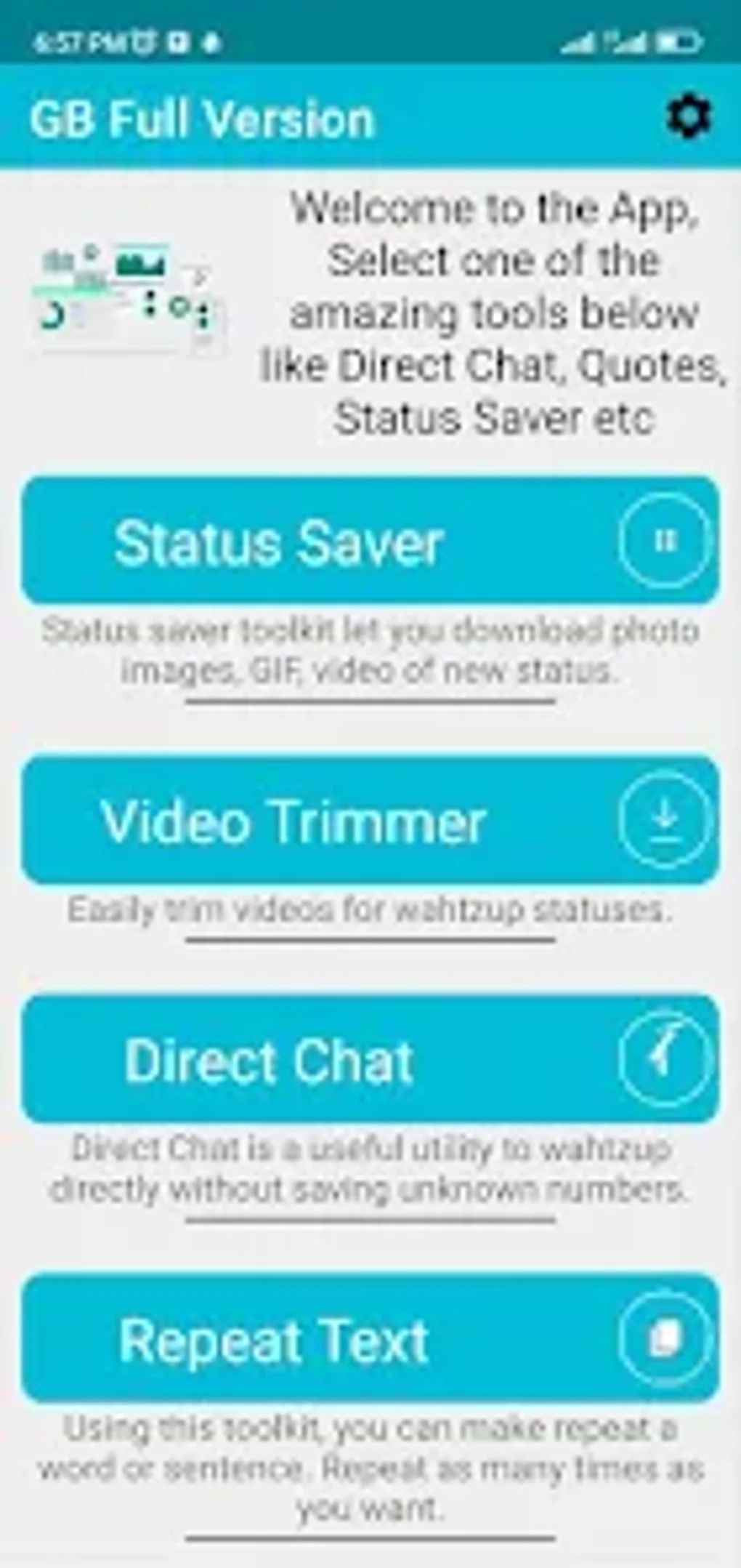
Task: Tap the GB Full Version title
Action: click(203, 116)
